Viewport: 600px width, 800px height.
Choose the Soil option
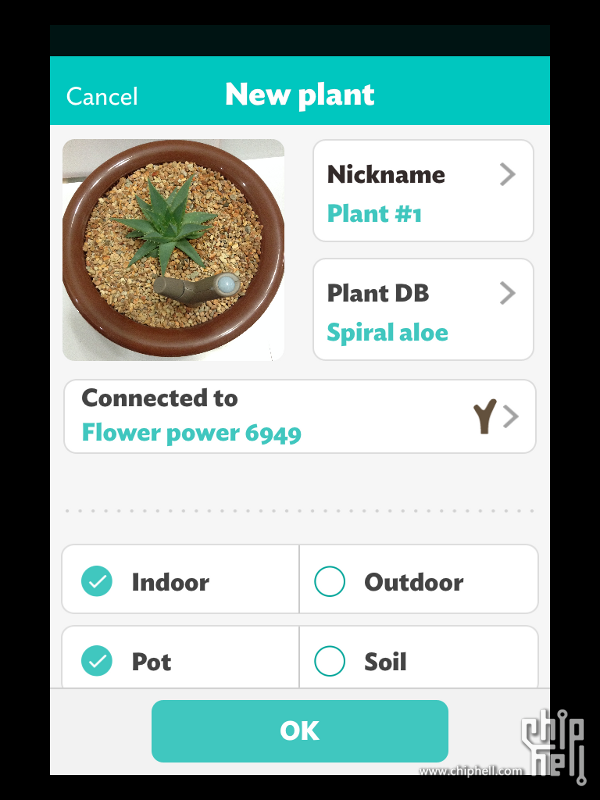418,660
